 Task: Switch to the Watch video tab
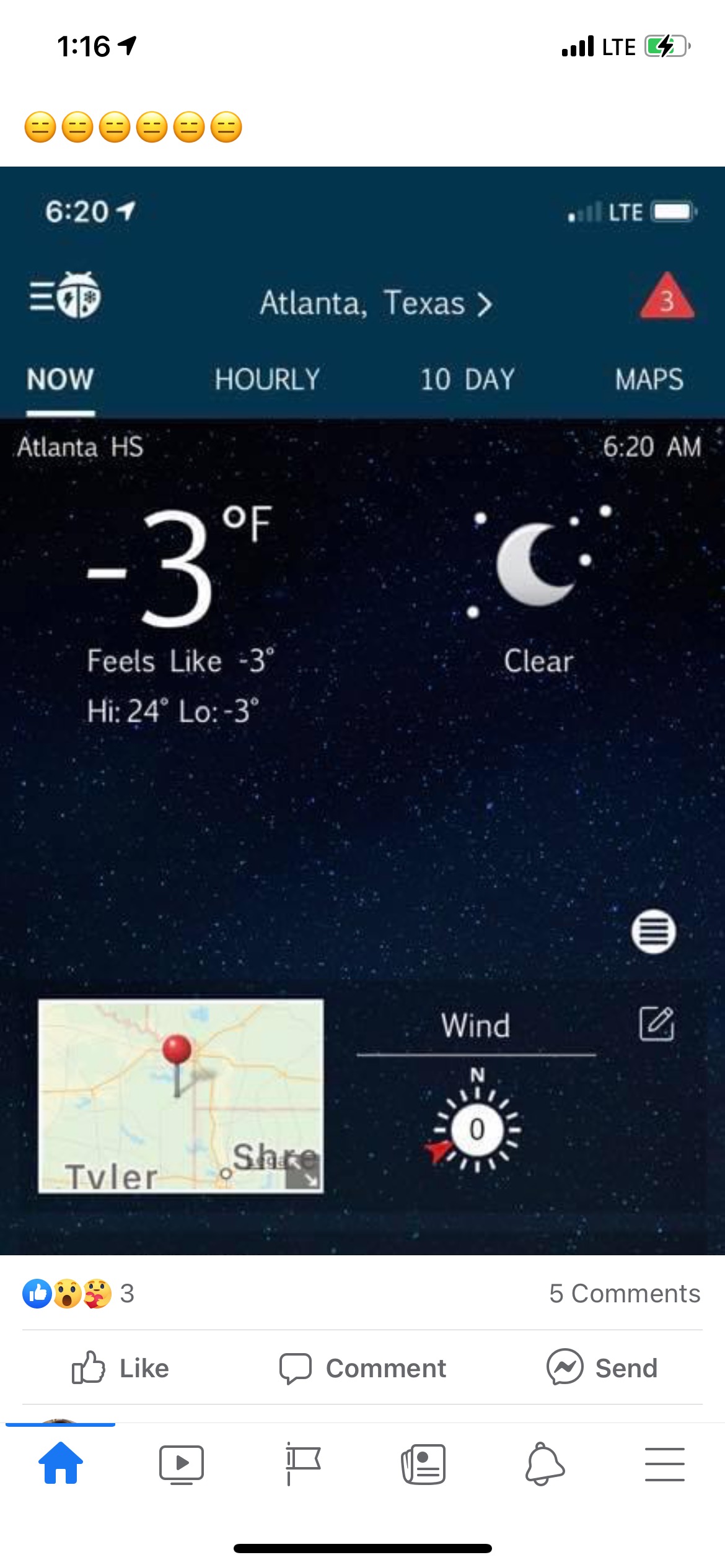[181, 1464]
